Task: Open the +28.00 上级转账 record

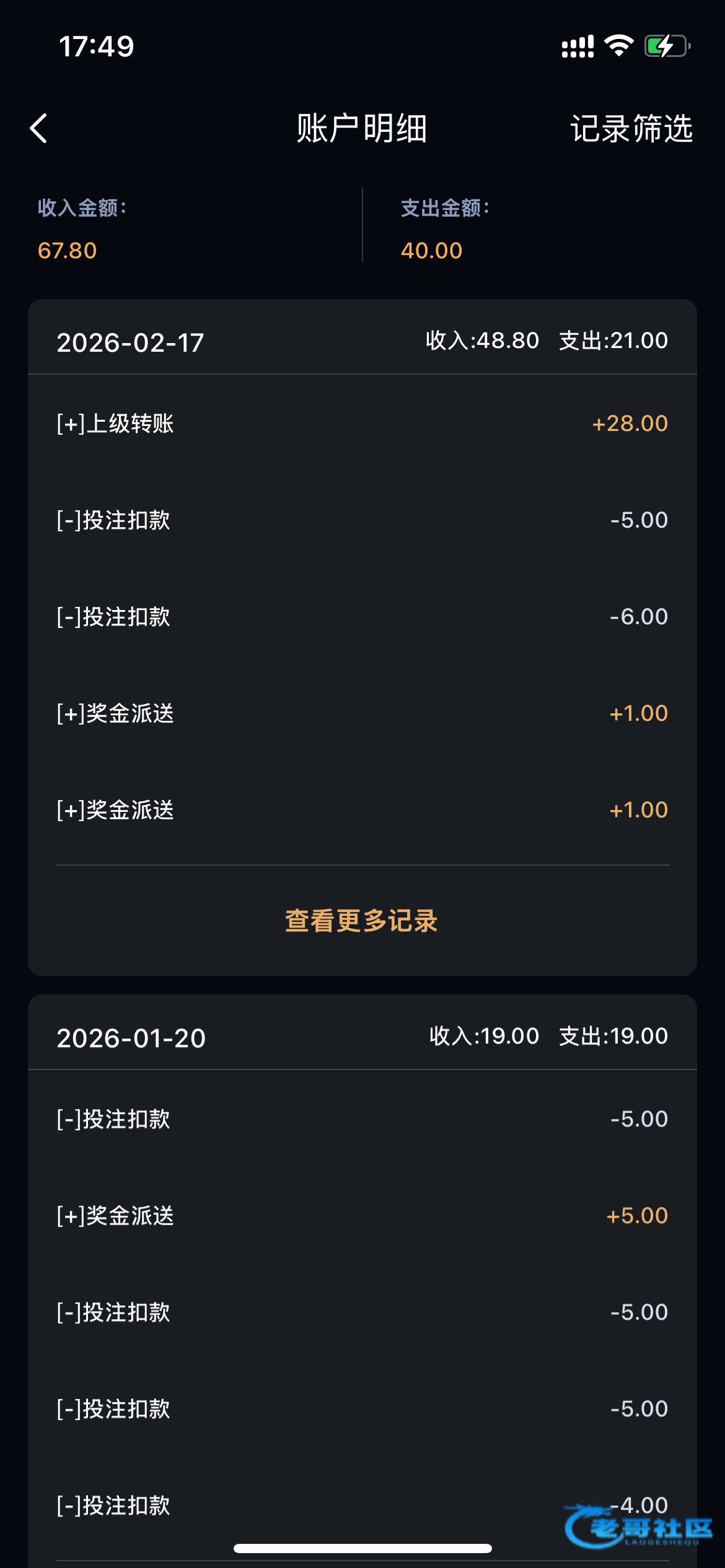Action: 362,424
